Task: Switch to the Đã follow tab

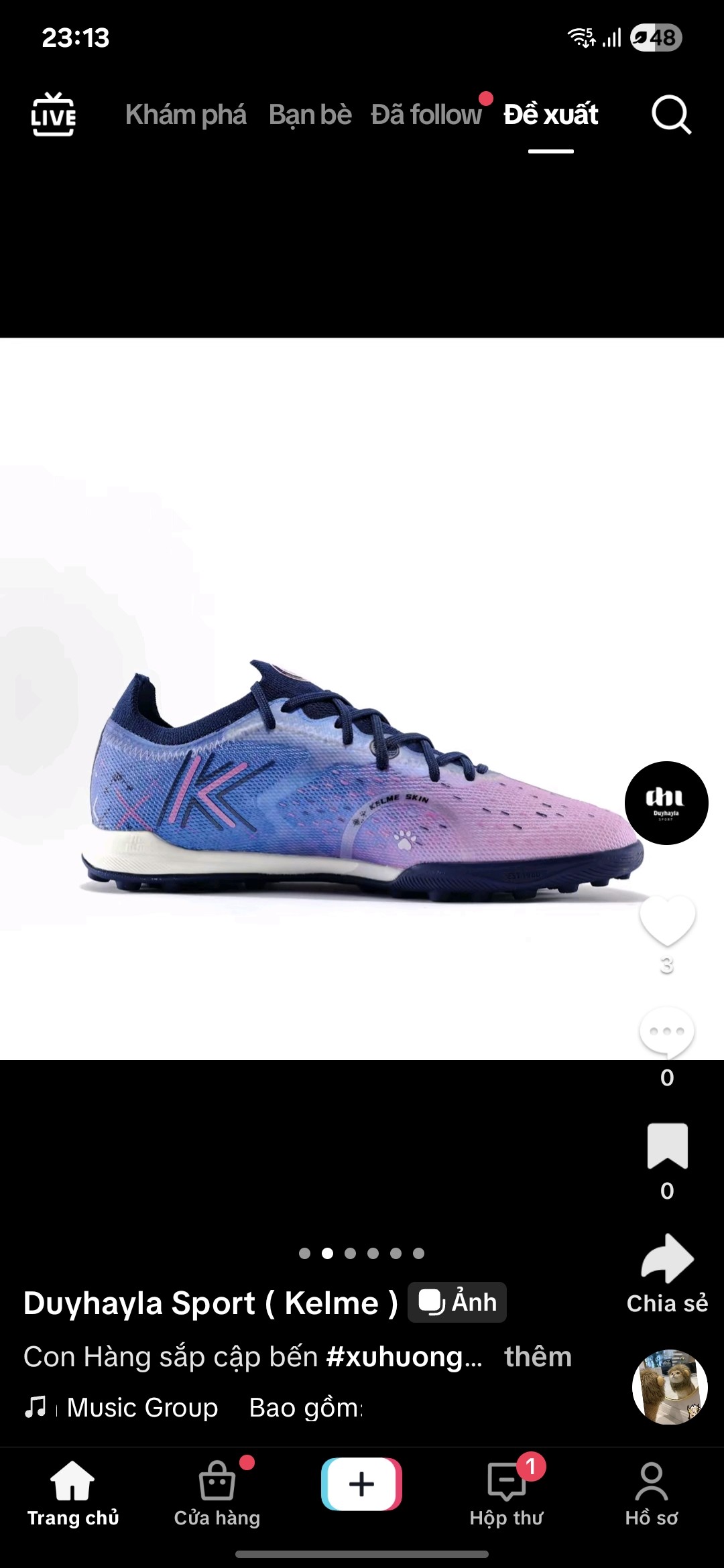Action: pos(426,115)
